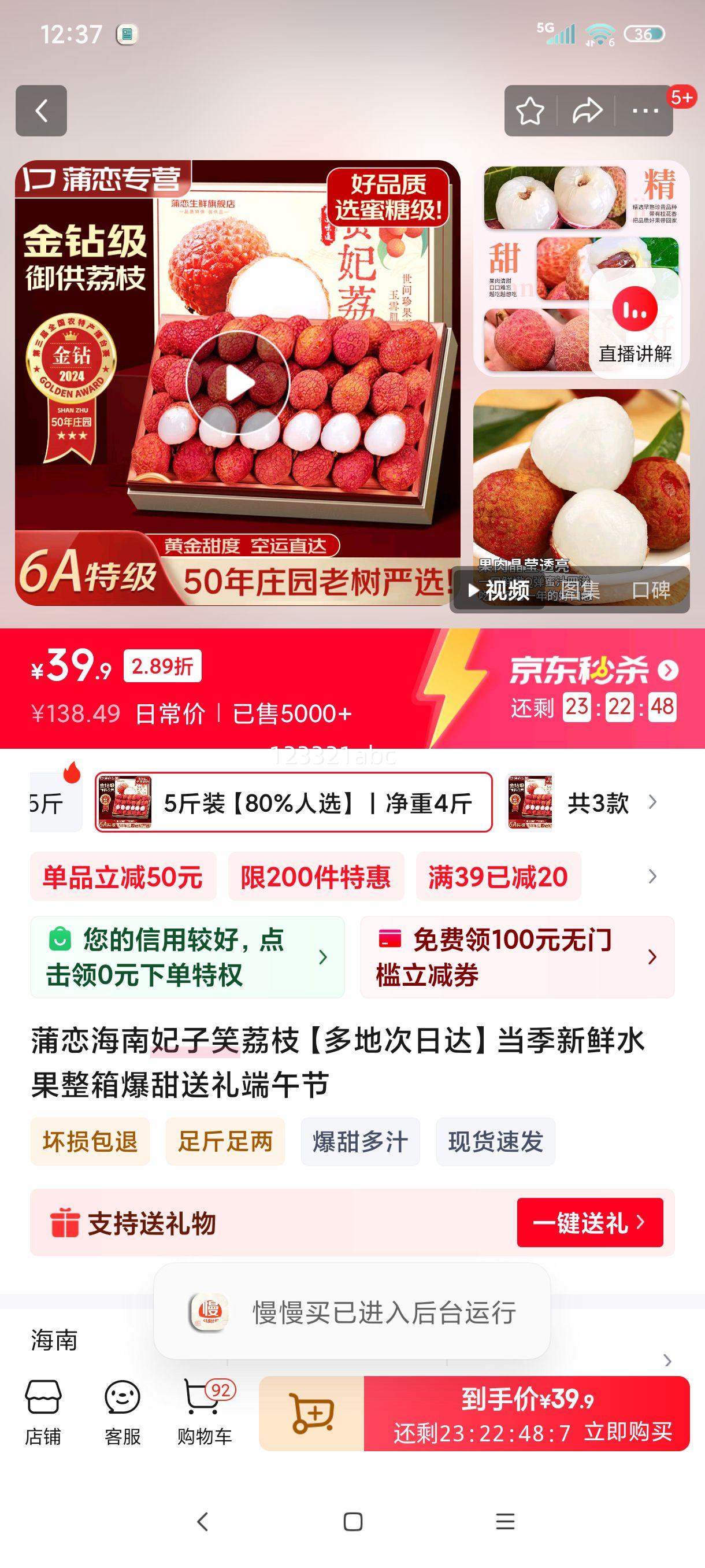Contact 客服 customer service
Image resolution: width=705 pixels, height=1568 pixels.
[123, 1413]
